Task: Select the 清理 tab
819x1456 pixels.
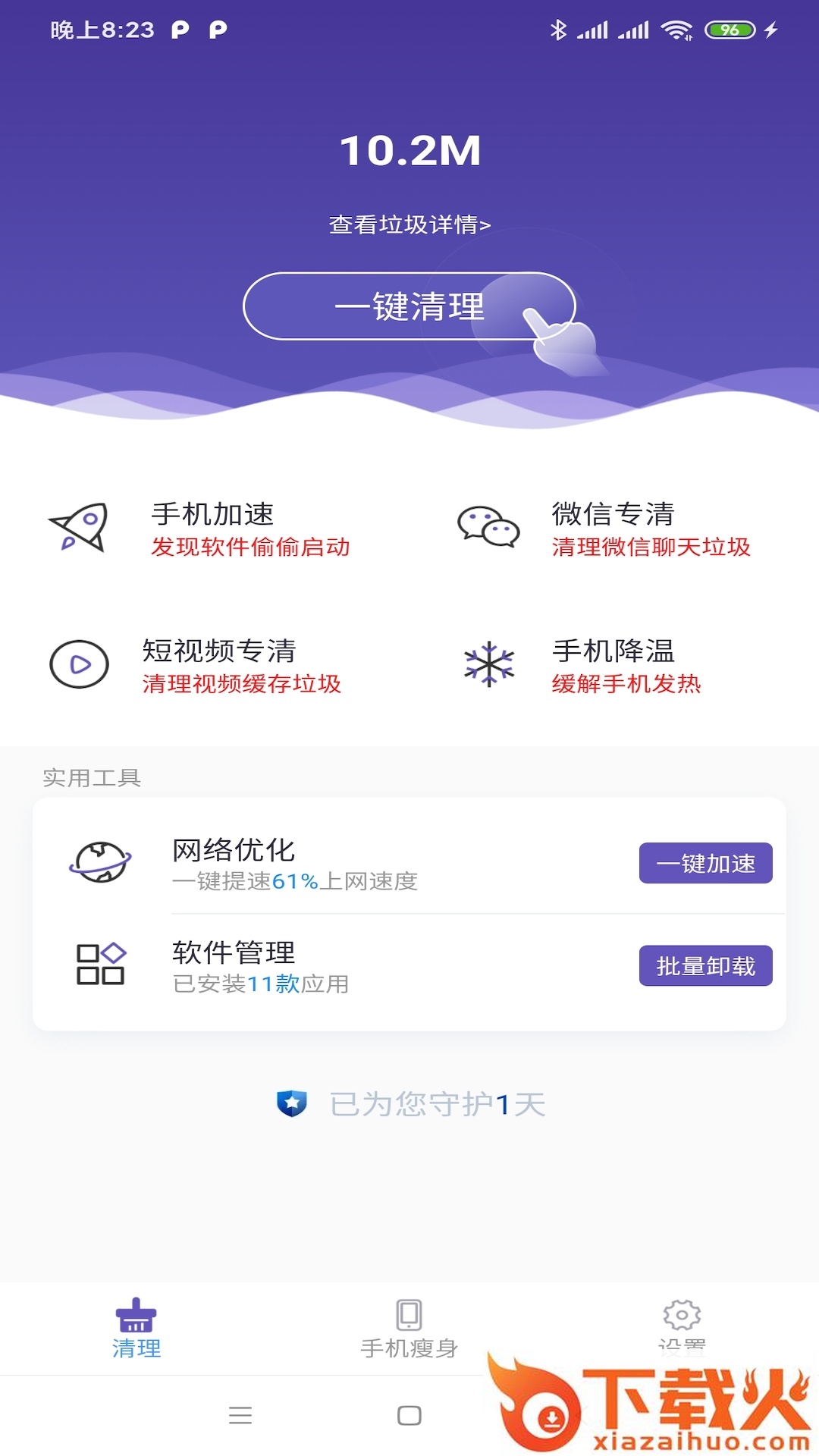Action: pyautogui.click(x=136, y=1329)
